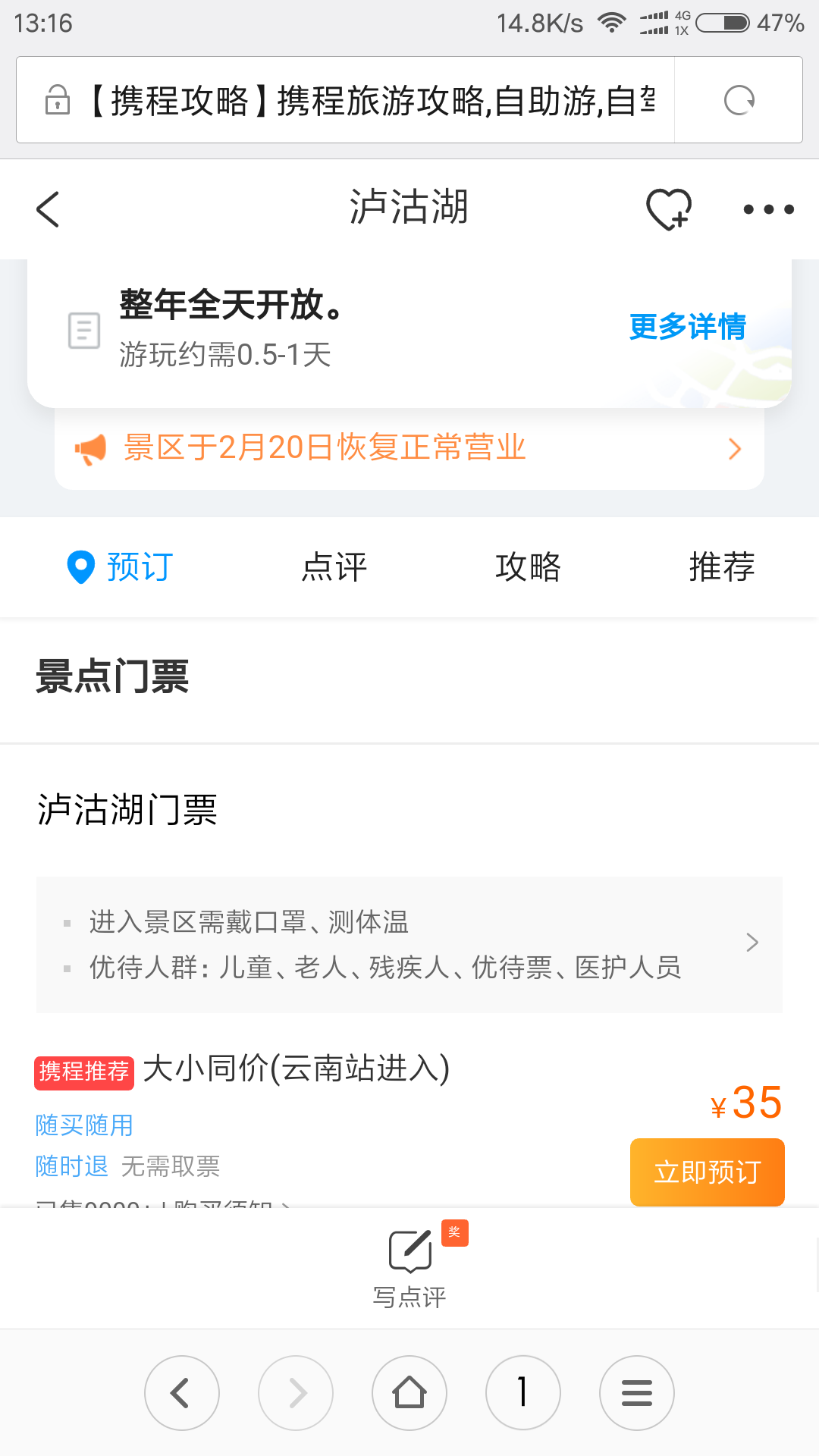The width and height of the screenshot is (819, 1456).
Task: Open 更多详情 for opening hours
Action: pyautogui.click(x=687, y=327)
